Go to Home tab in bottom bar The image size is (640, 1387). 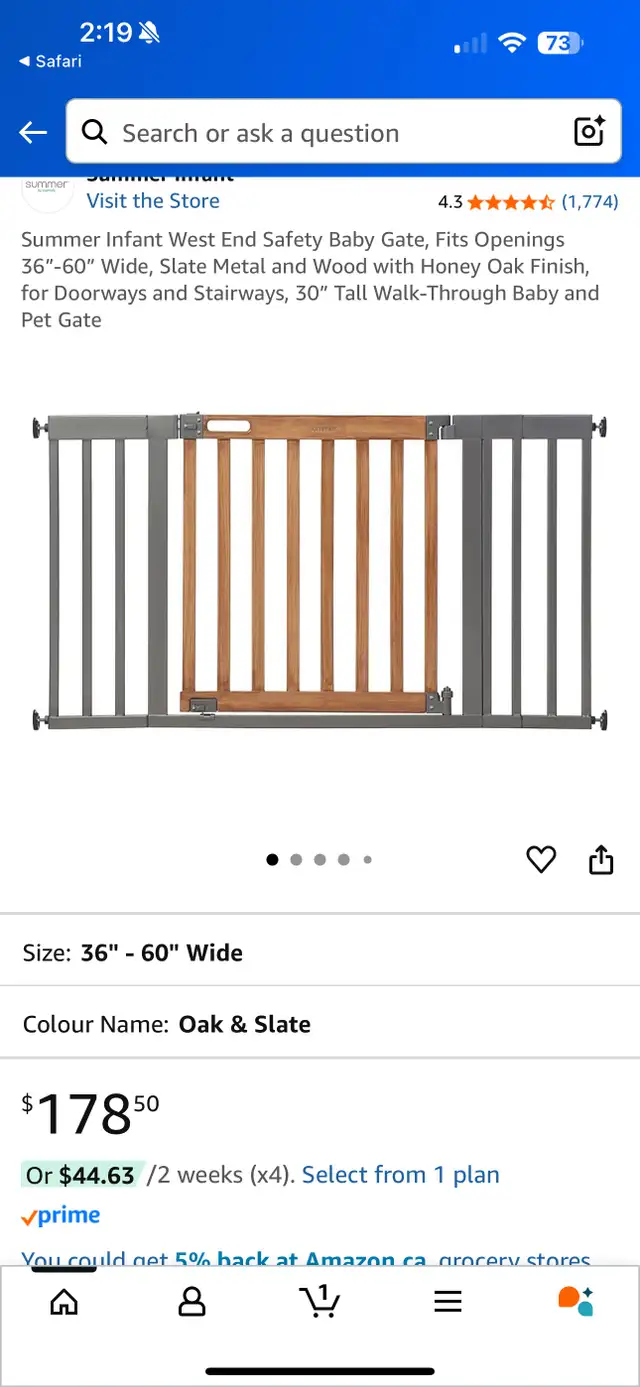click(x=64, y=1301)
